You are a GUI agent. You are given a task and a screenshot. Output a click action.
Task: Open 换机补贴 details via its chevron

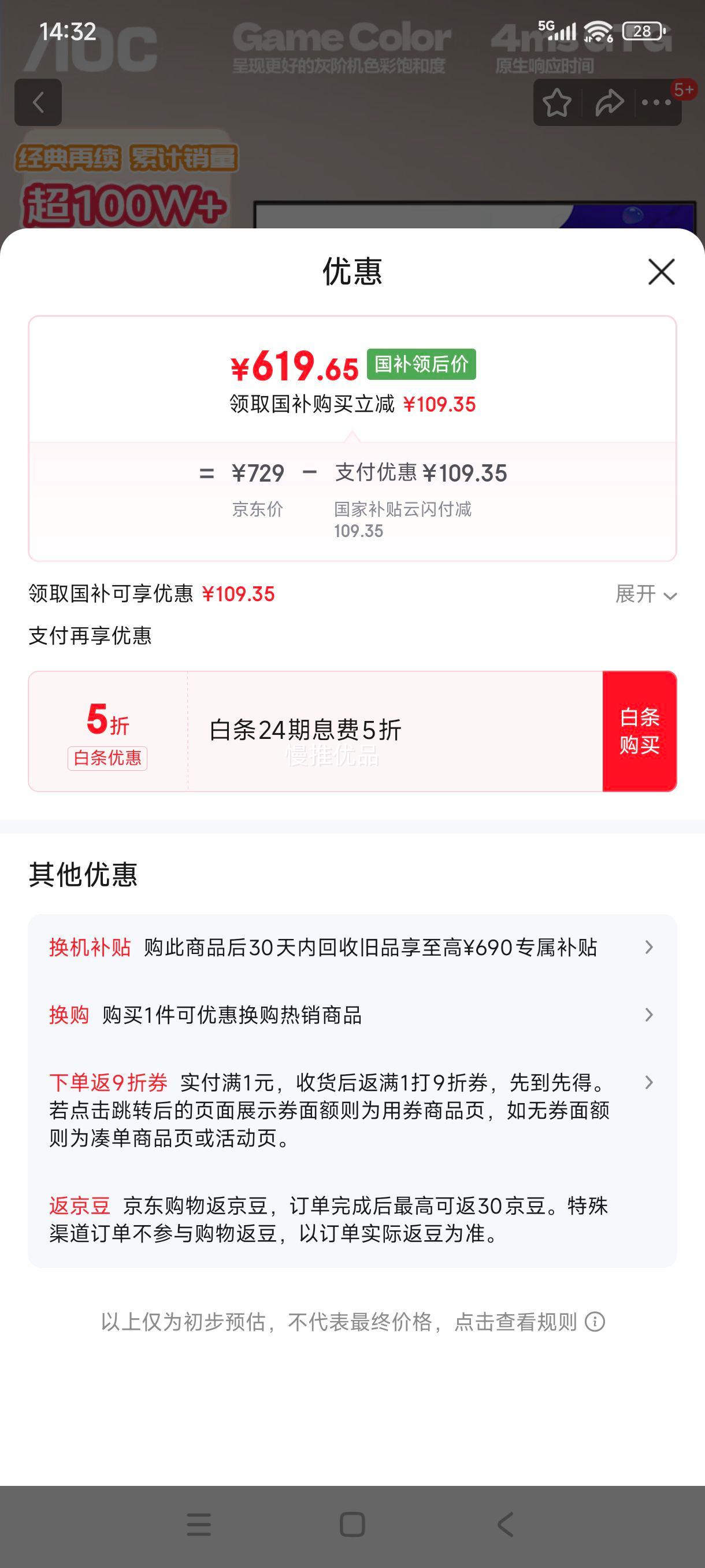648,946
